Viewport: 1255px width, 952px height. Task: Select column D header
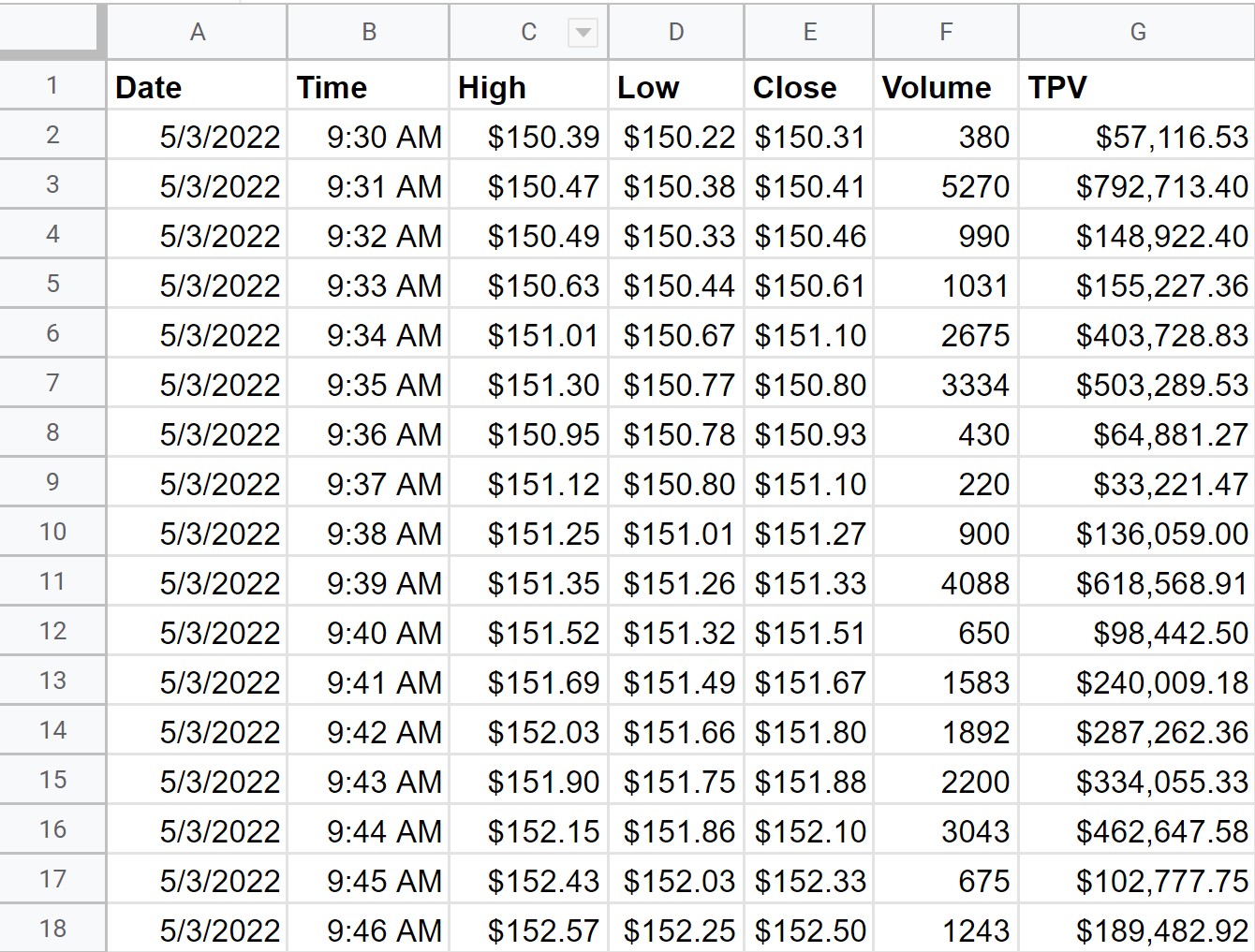pyautogui.click(x=675, y=33)
